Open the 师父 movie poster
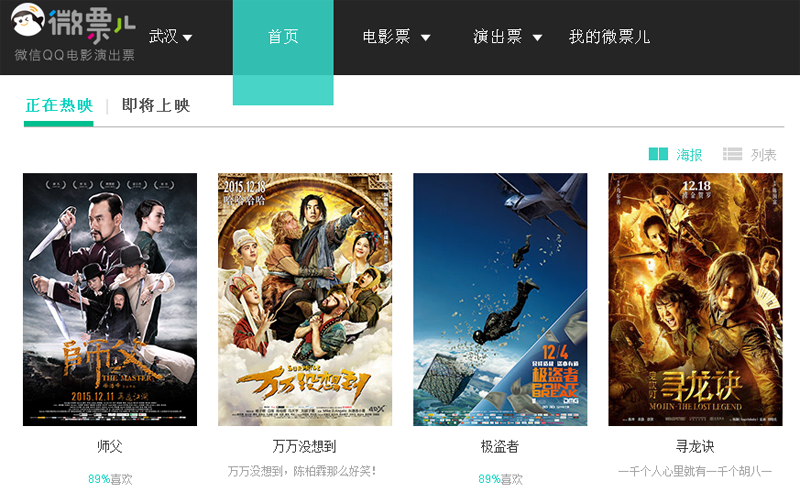Image resolution: width=800 pixels, height=492 pixels. coord(110,299)
